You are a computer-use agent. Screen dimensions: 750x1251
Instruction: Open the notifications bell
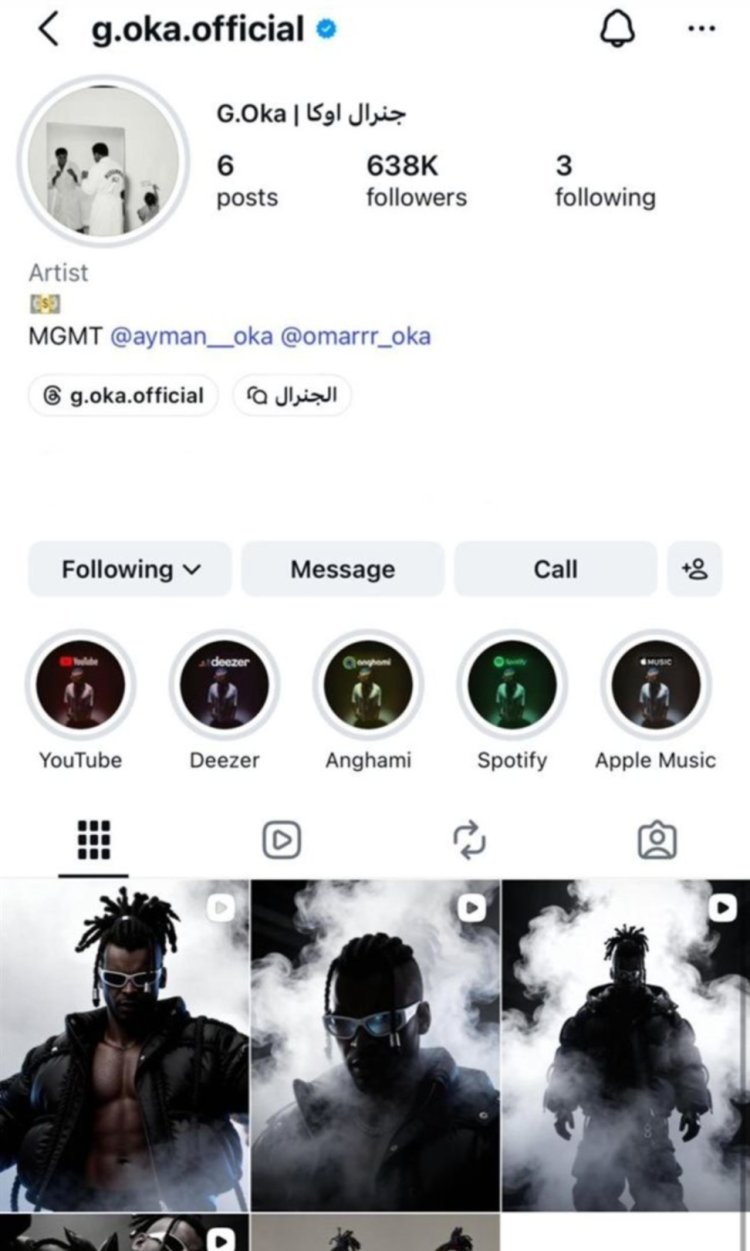click(x=617, y=29)
